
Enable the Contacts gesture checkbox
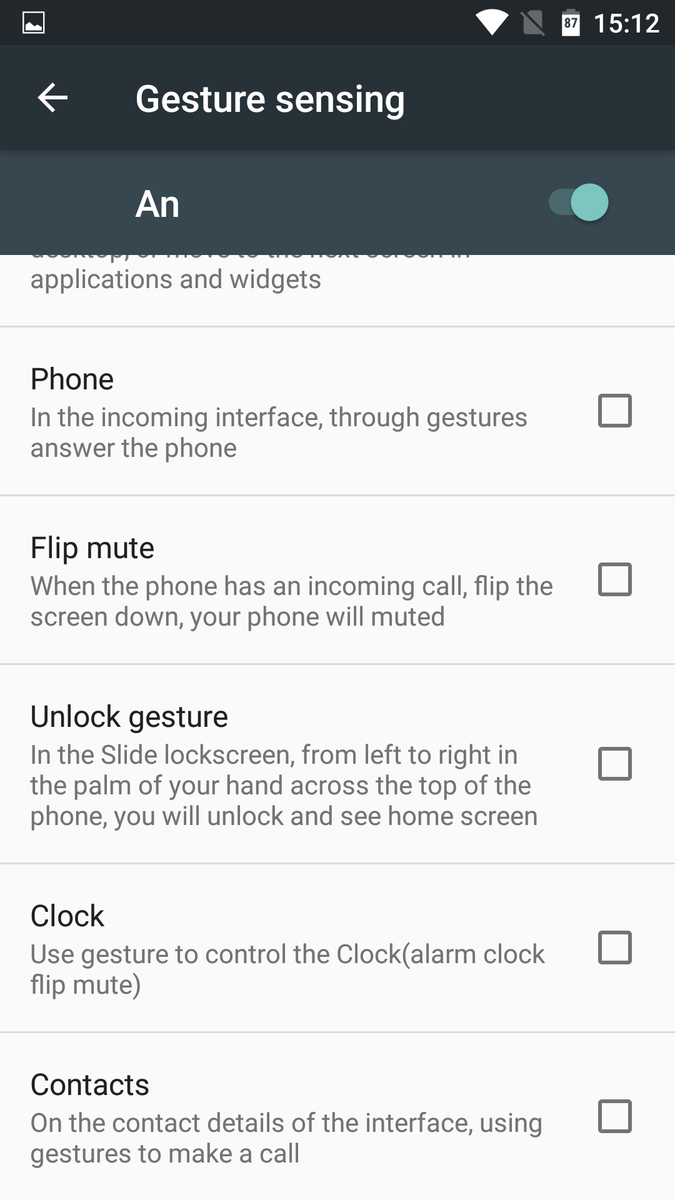(614, 1116)
